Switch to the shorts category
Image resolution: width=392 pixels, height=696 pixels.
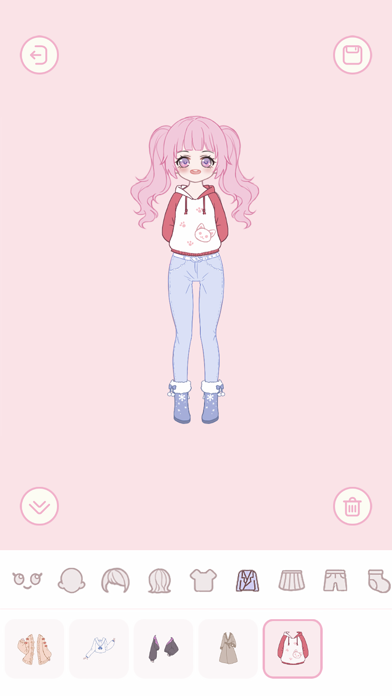click(336, 580)
